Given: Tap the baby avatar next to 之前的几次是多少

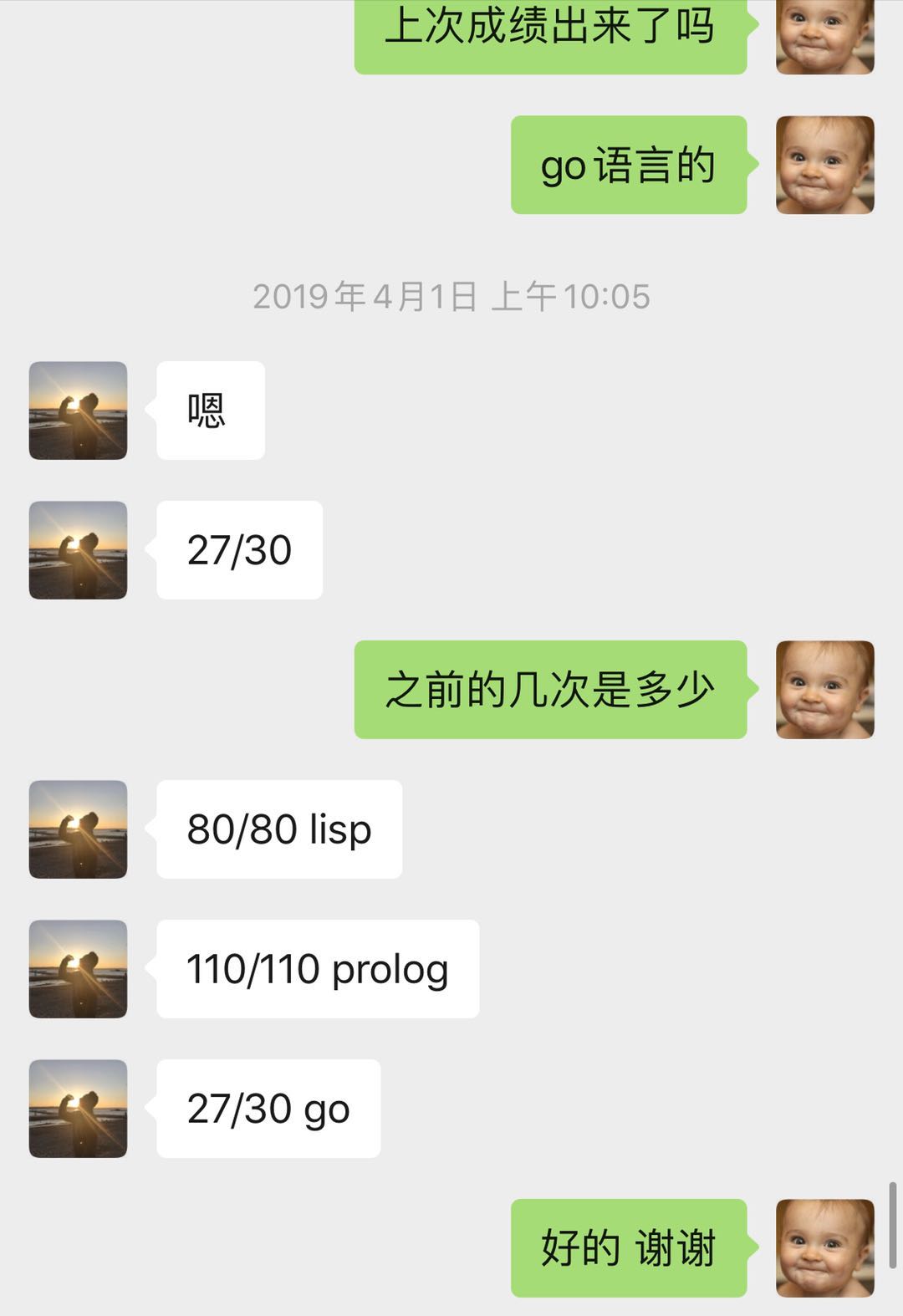Looking at the screenshot, I should 825,690.
